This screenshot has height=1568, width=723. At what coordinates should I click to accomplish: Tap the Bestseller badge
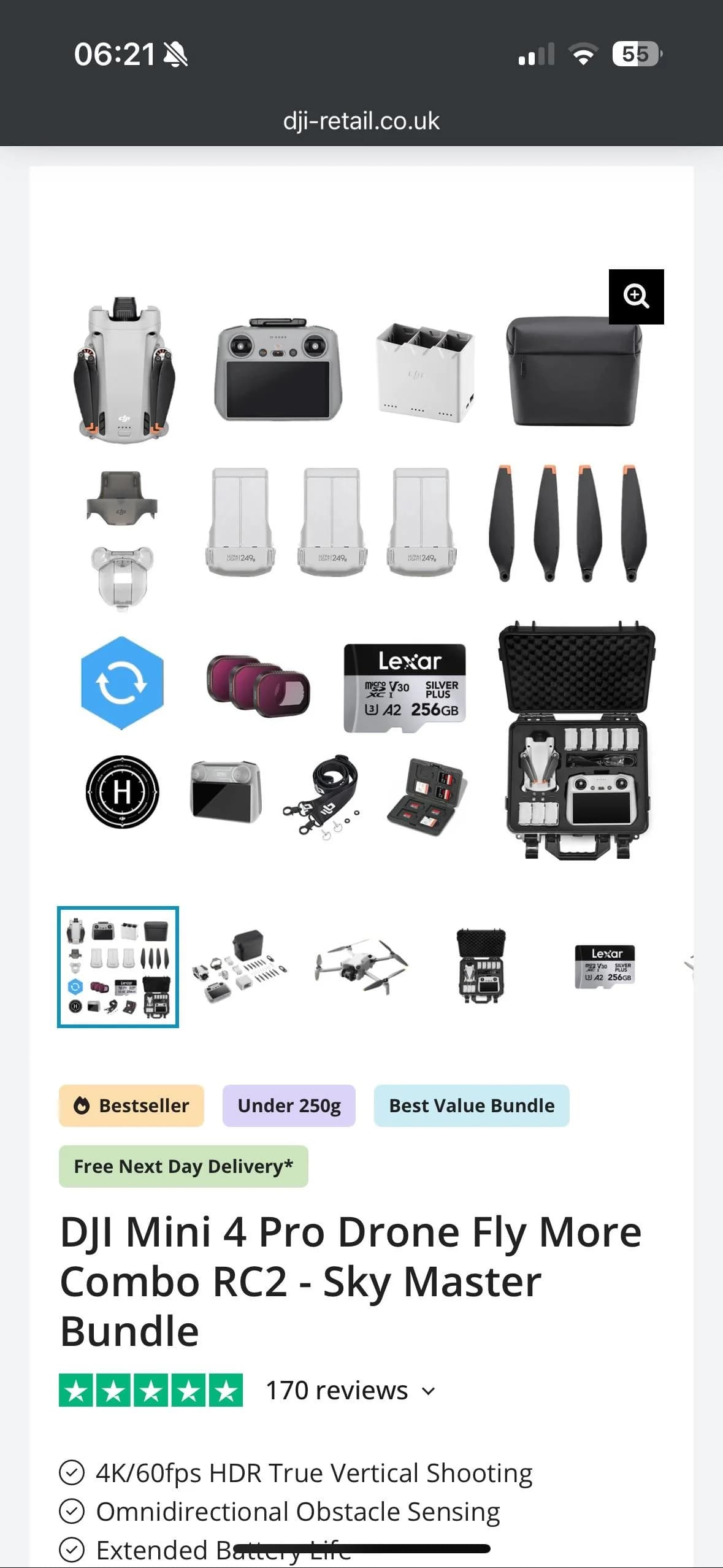[131, 1105]
